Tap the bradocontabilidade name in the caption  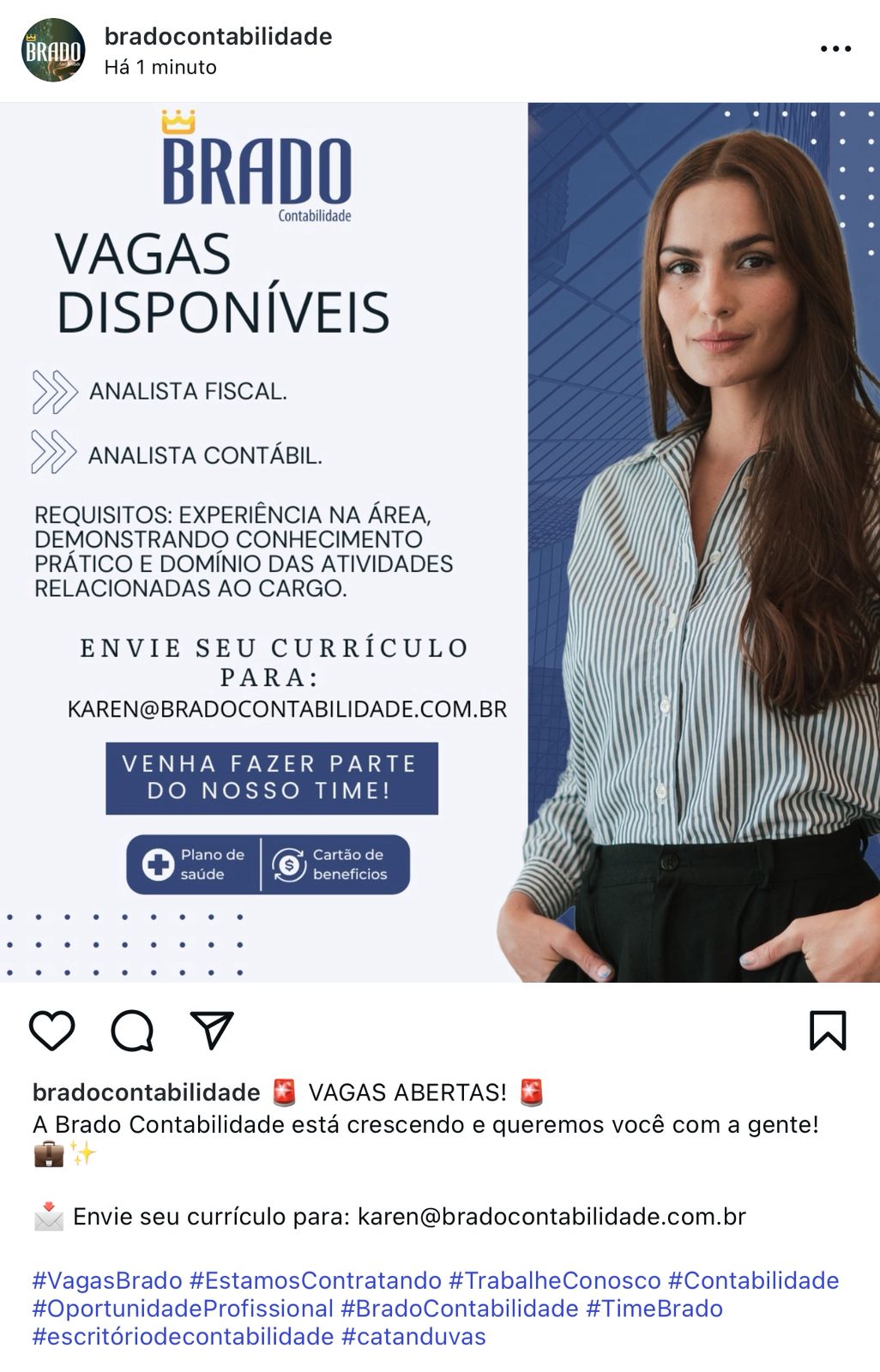pyautogui.click(x=146, y=1092)
